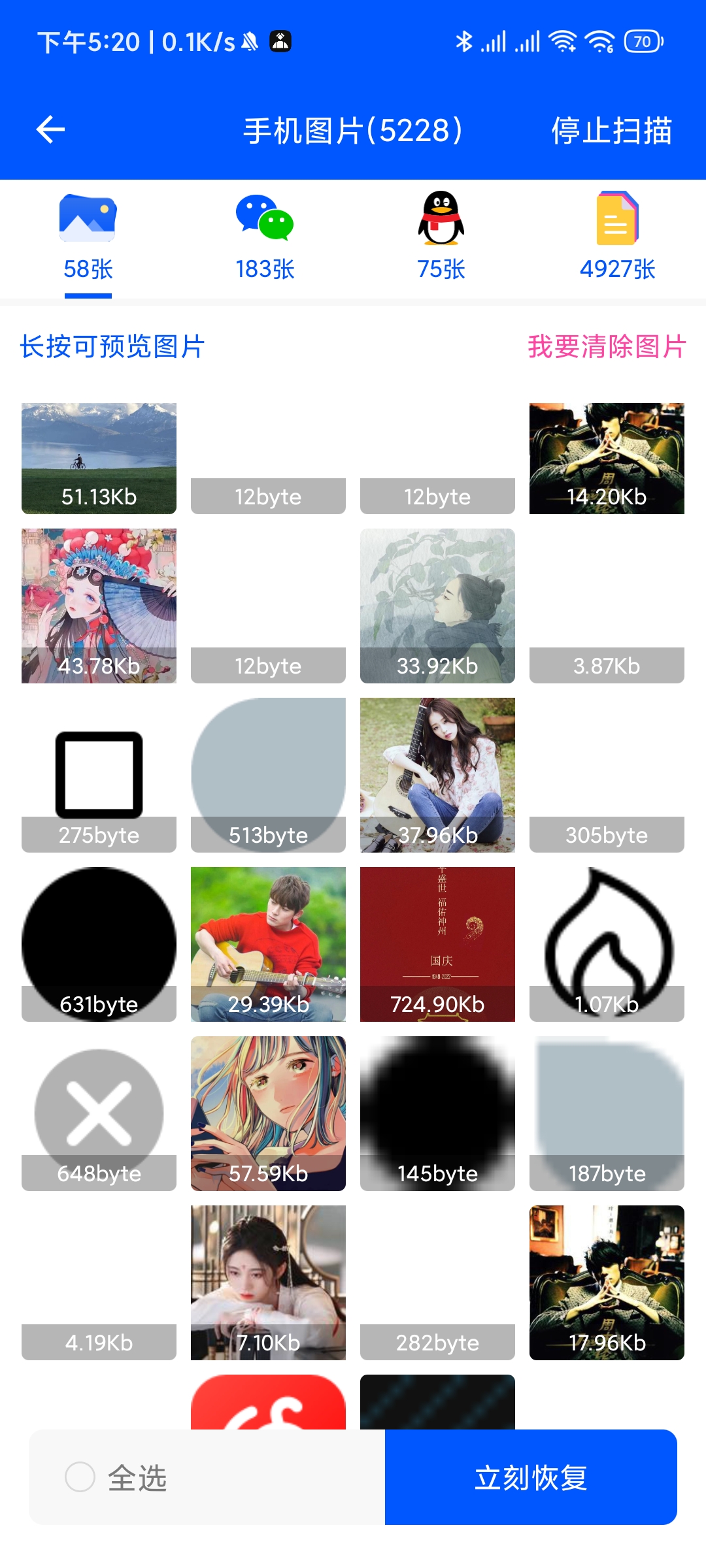Go back using the arrow icon

(x=50, y=129)
